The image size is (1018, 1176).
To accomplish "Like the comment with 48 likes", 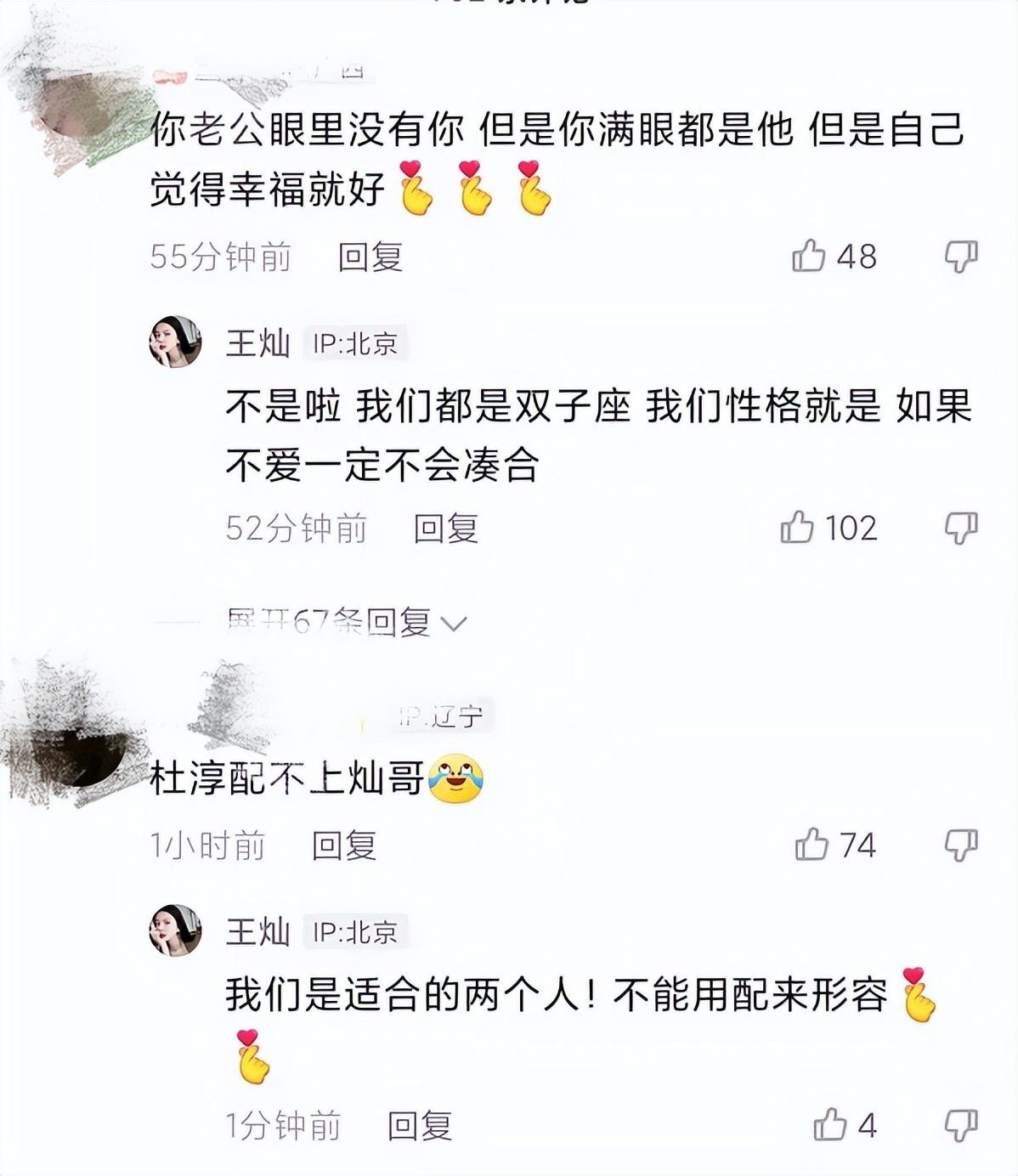I will pyautogui.click(x=808, y=256).
